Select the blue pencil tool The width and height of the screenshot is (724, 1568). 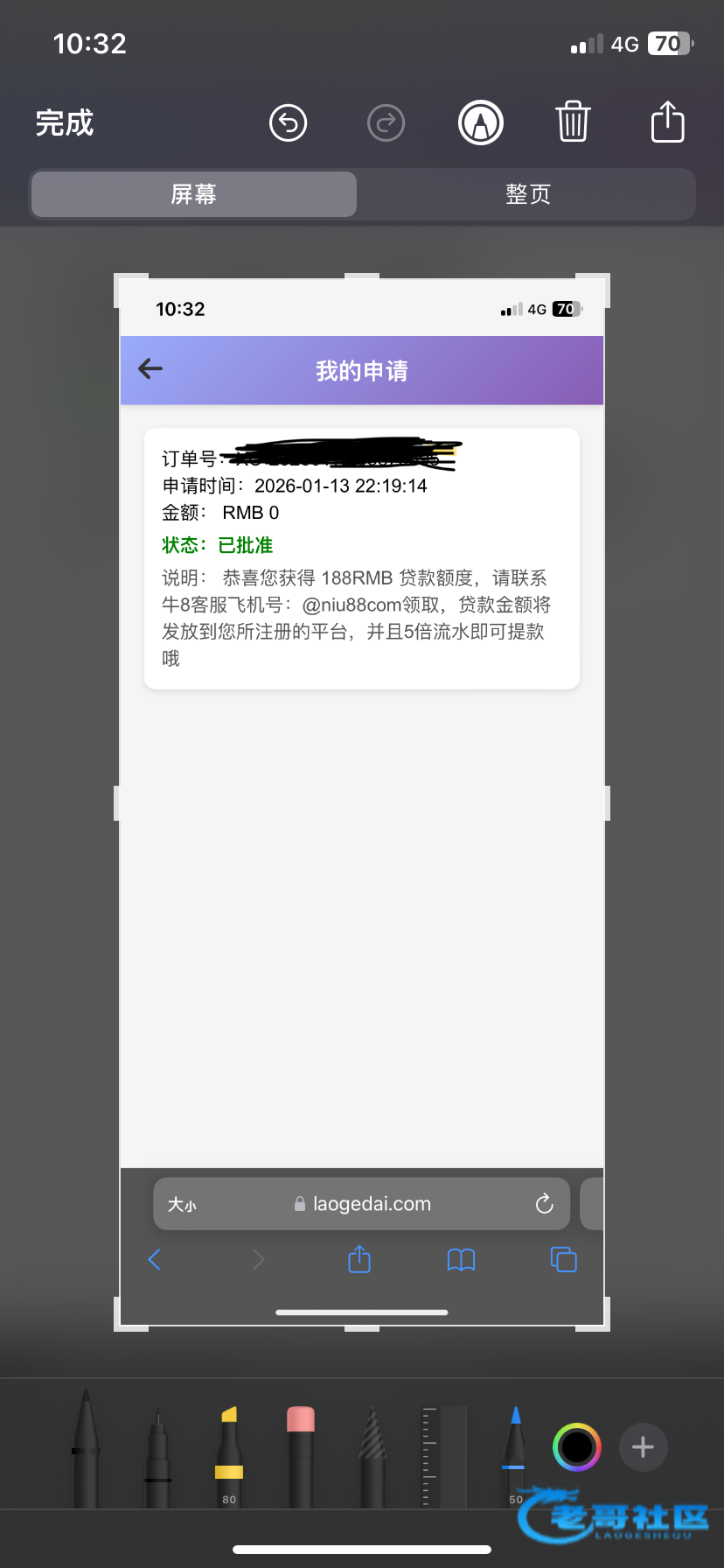click(515, 1452)
